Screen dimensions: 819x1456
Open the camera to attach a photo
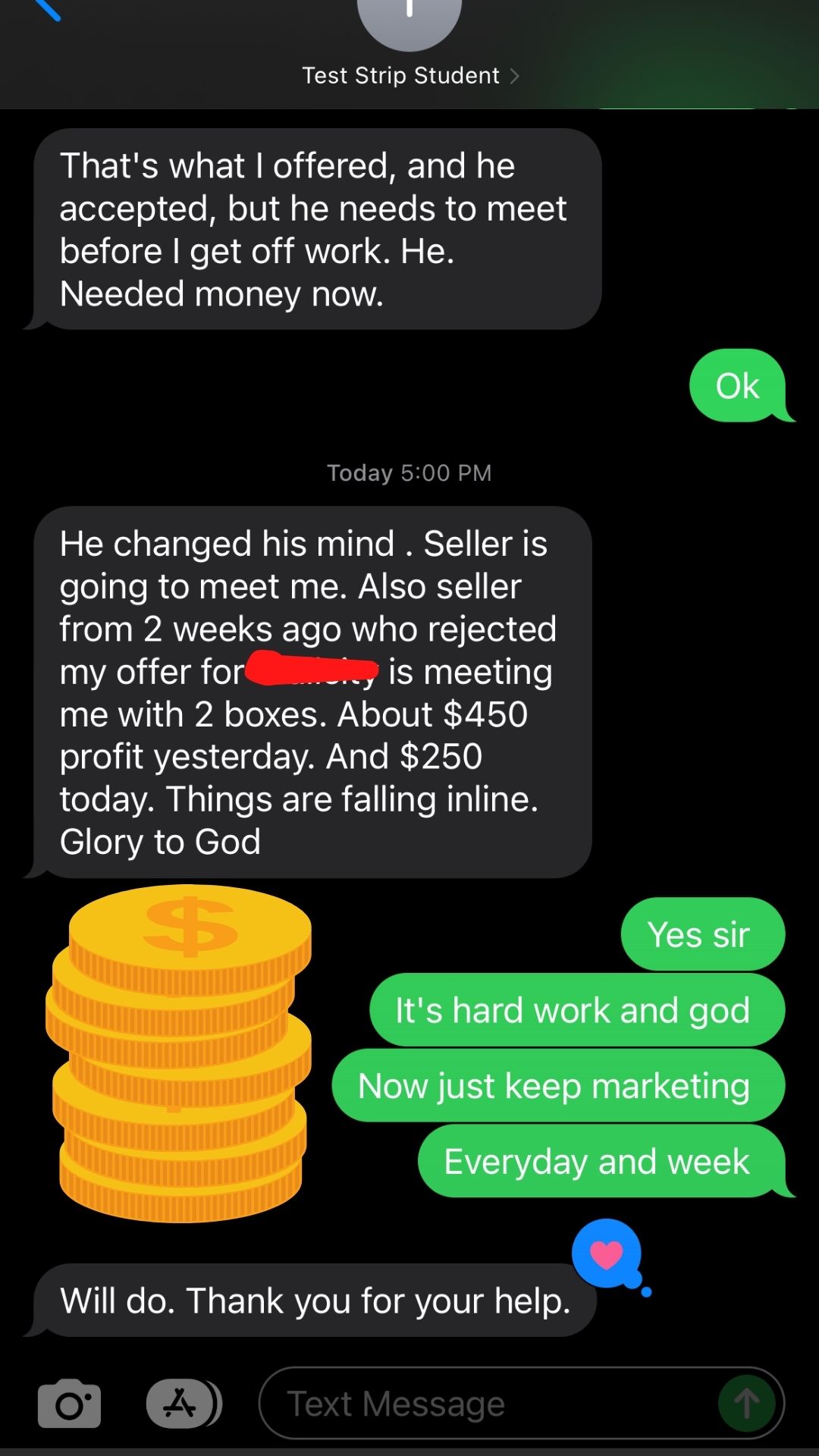point(69,1404)
